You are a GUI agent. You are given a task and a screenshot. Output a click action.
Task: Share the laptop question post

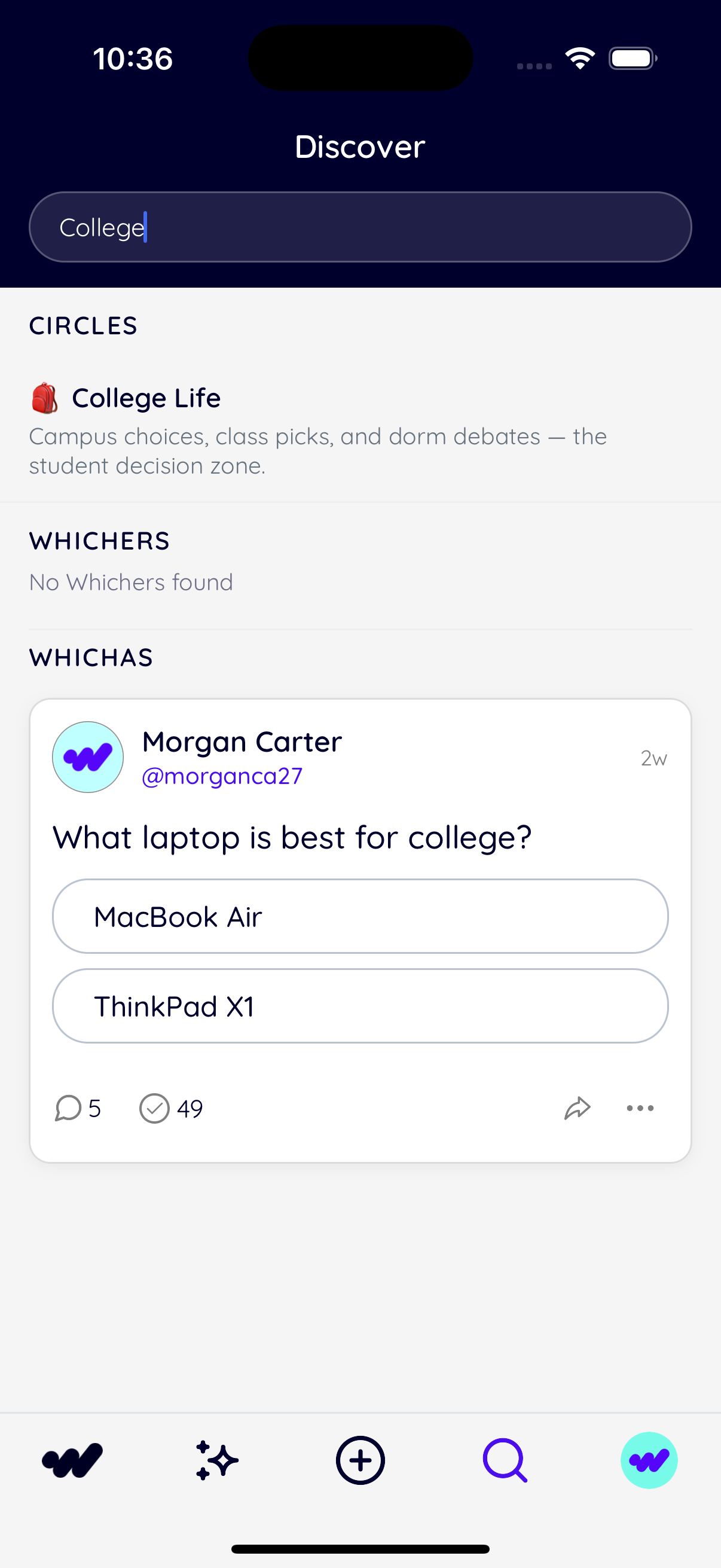pos(577,1109)
